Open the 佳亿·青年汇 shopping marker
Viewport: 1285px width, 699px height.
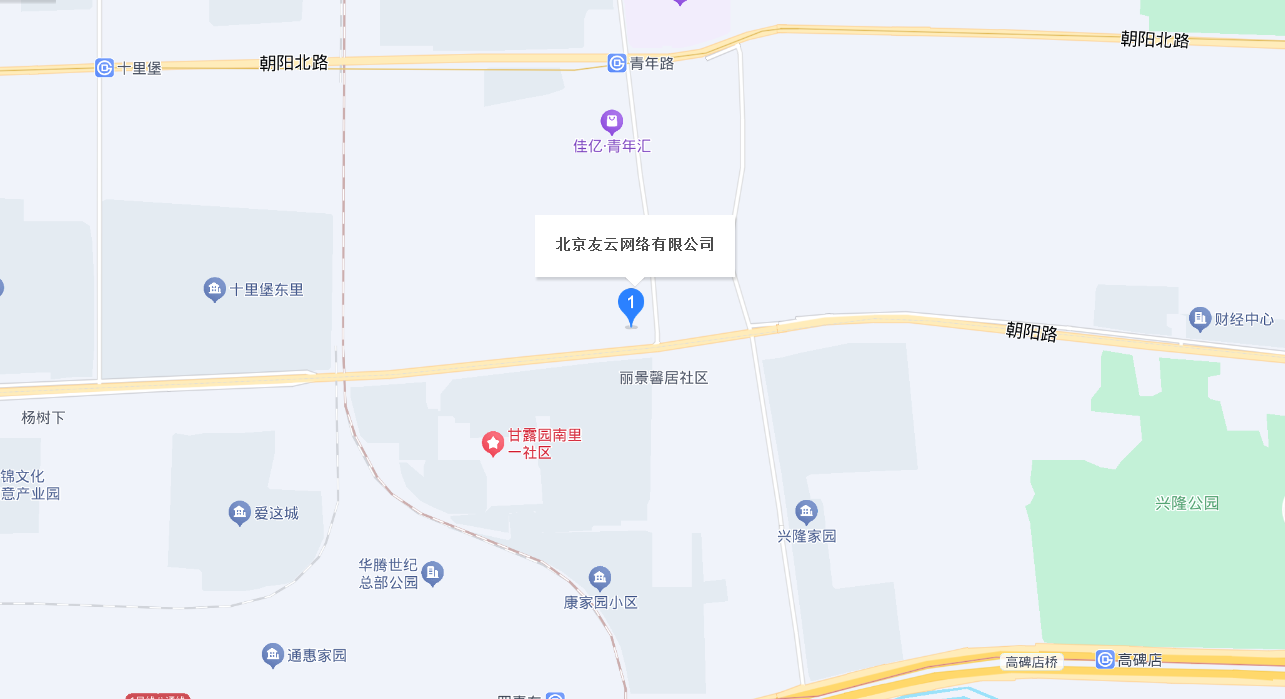[612, 122]
